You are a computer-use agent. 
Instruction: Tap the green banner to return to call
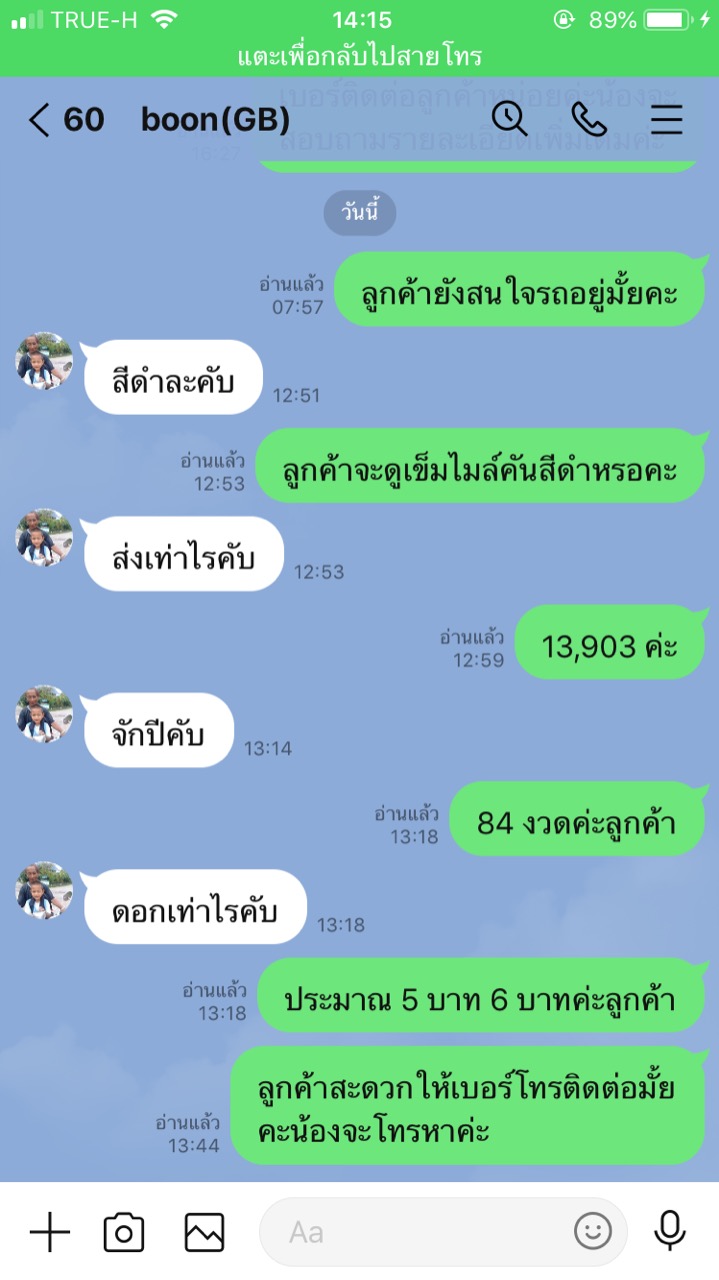click(x=360, y=56)
